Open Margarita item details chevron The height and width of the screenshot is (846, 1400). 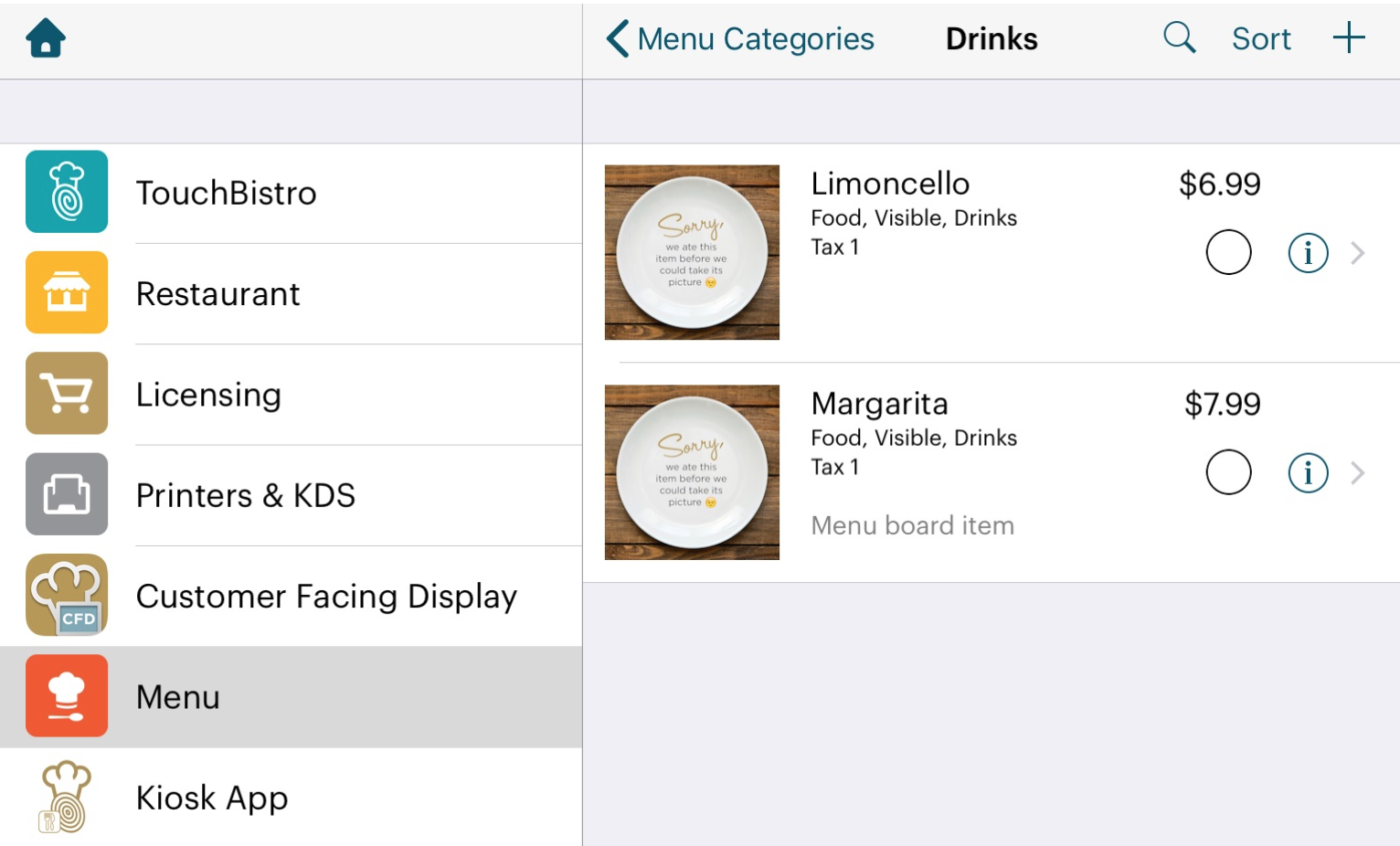click(1358, 472)
